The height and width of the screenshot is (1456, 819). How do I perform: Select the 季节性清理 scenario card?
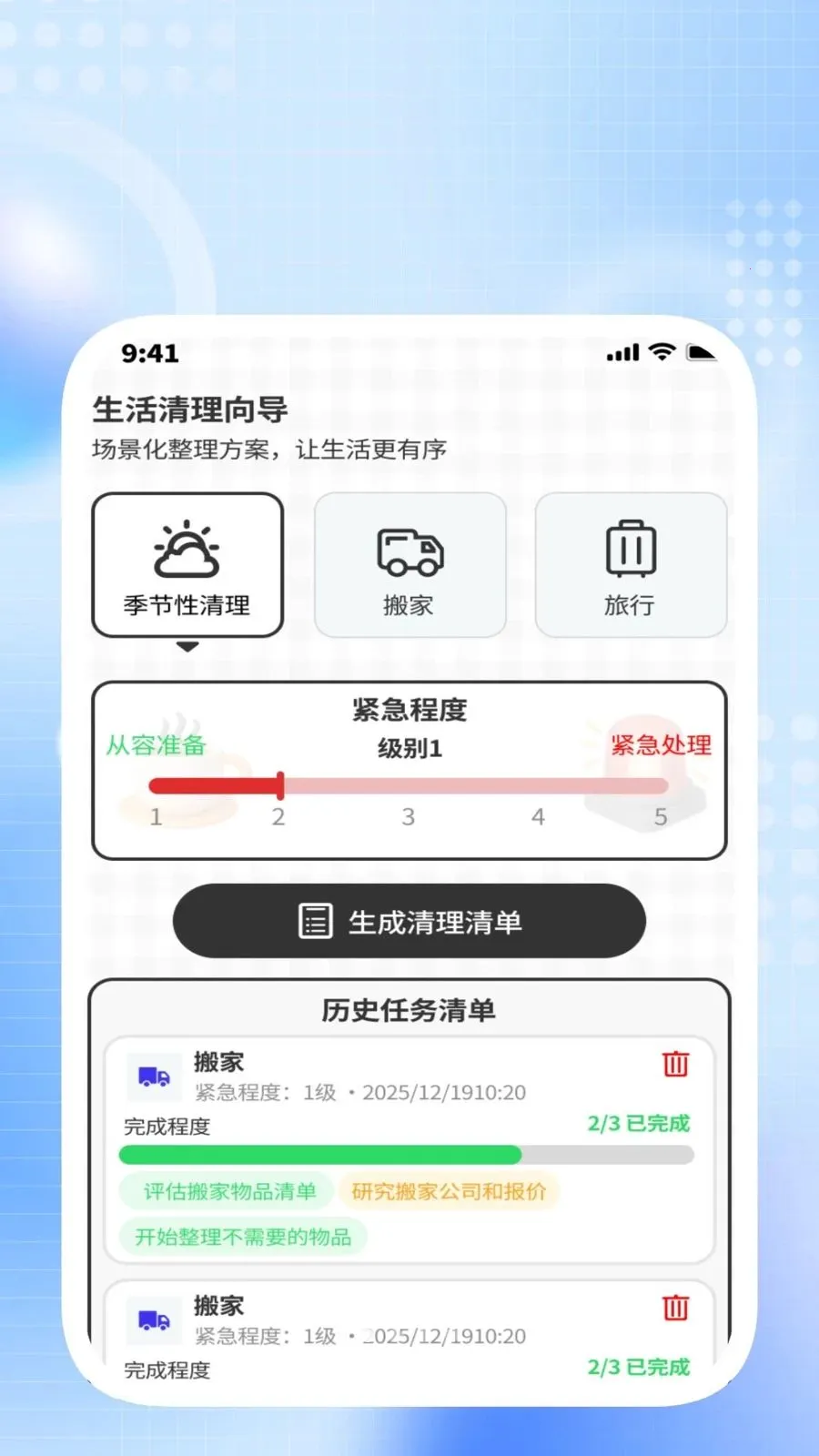tap(187, 565)
